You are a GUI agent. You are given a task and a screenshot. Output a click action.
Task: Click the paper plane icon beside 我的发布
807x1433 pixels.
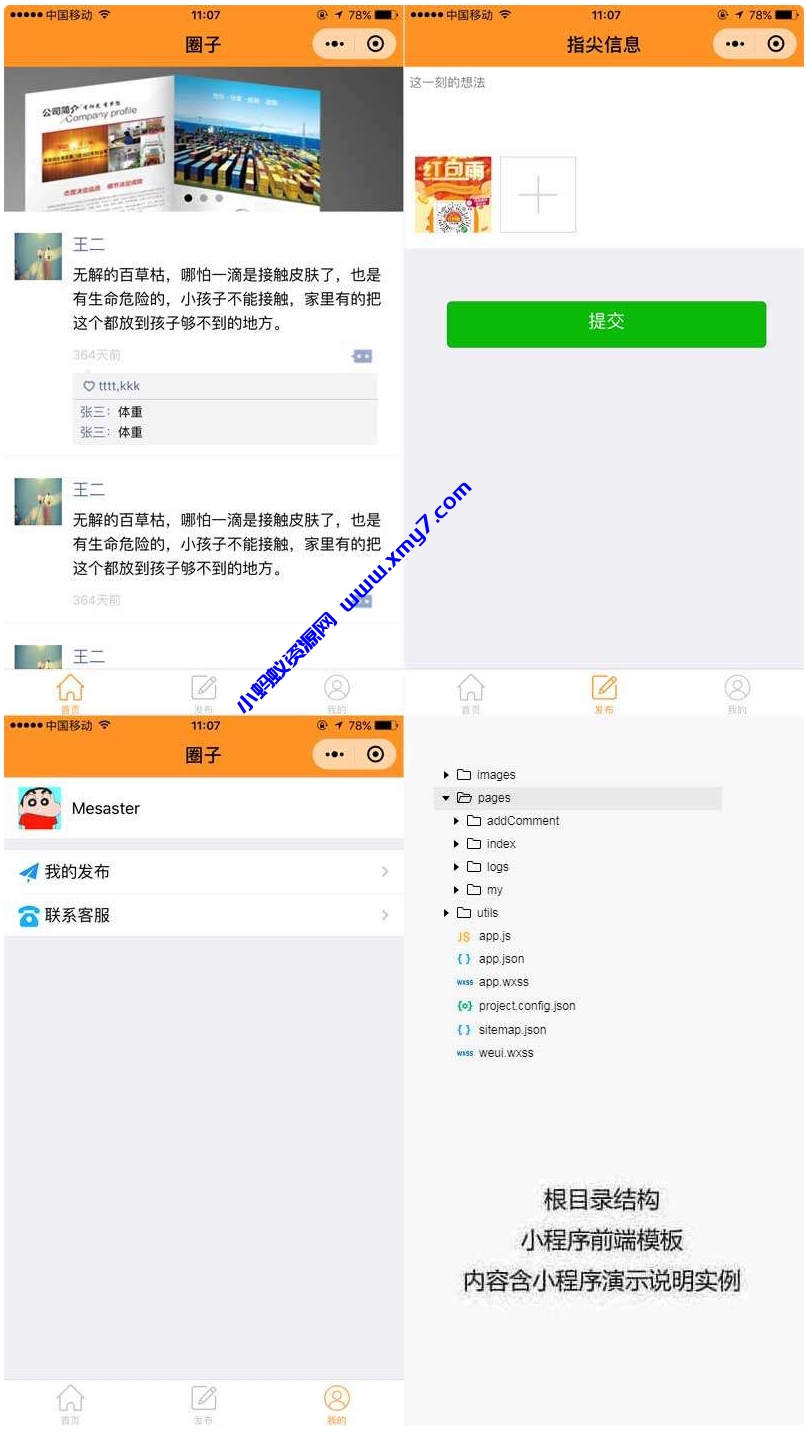point(28,871)
